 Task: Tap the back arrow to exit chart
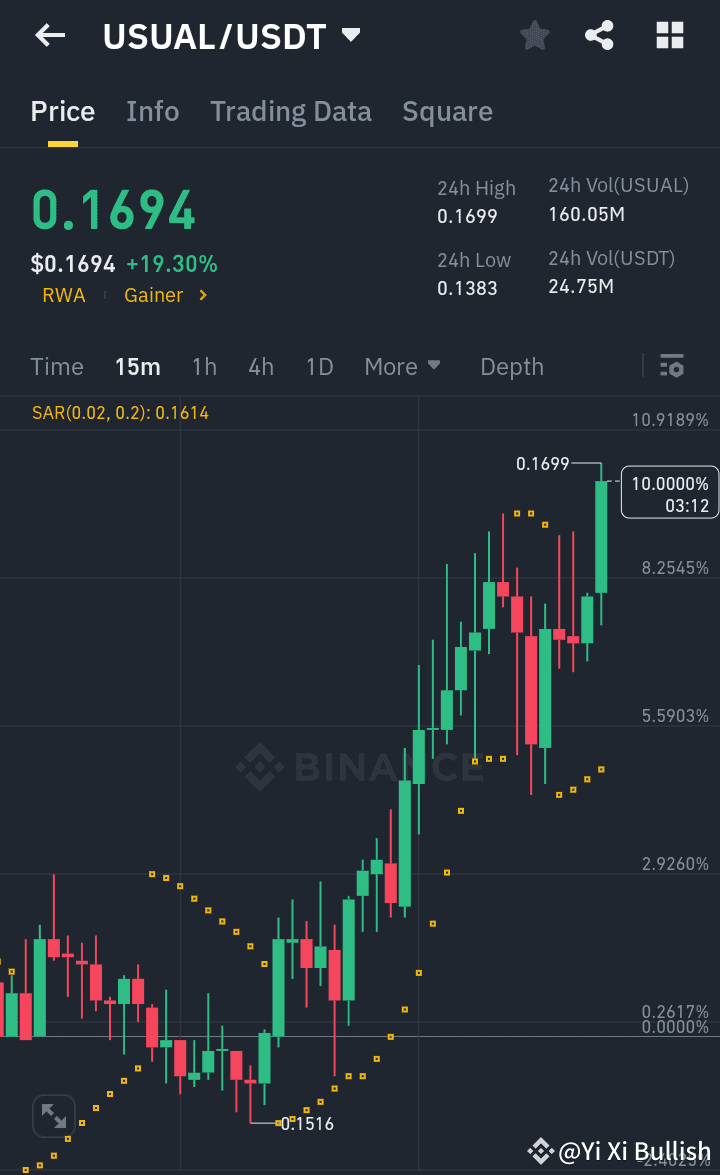49,35
